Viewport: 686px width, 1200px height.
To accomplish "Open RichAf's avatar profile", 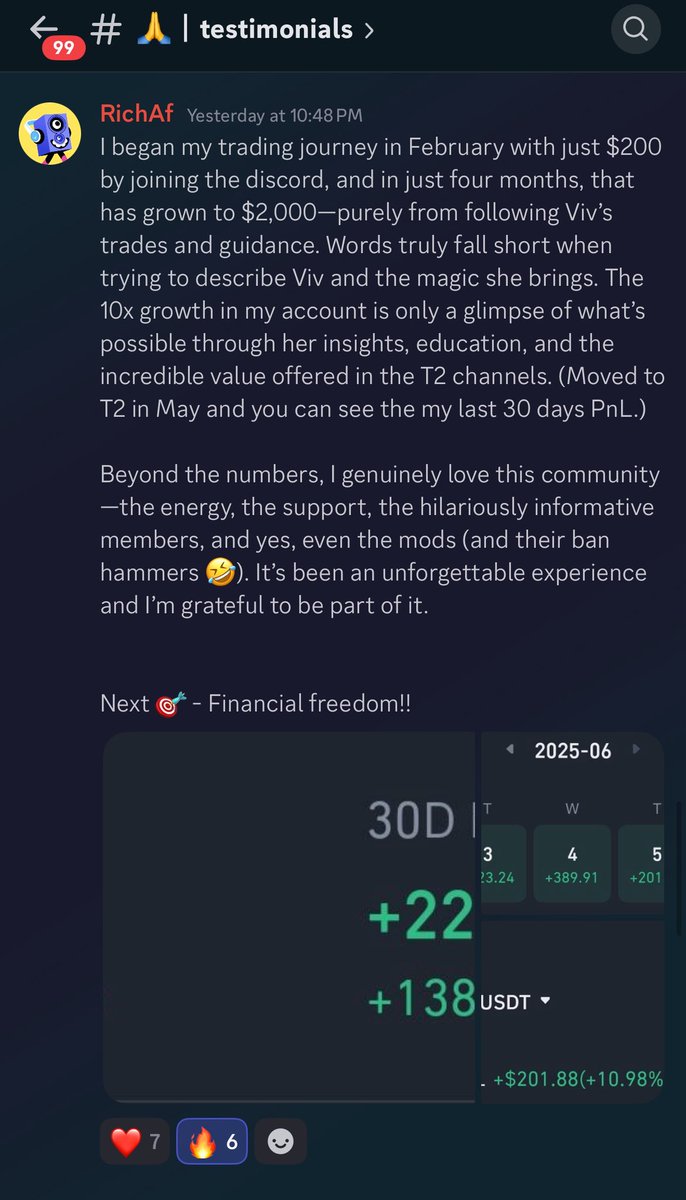I will (50, 133).
